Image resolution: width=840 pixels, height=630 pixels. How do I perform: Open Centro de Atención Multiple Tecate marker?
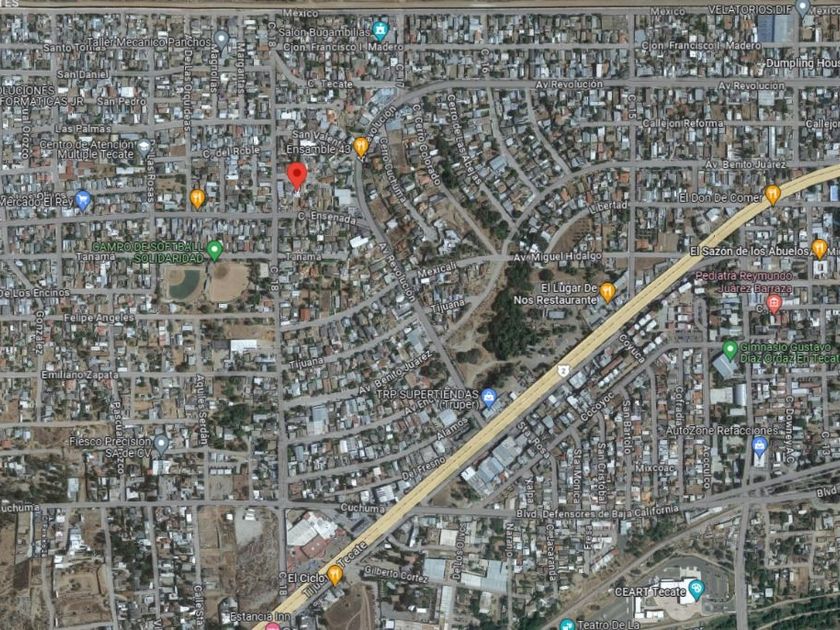click(144, 148)
